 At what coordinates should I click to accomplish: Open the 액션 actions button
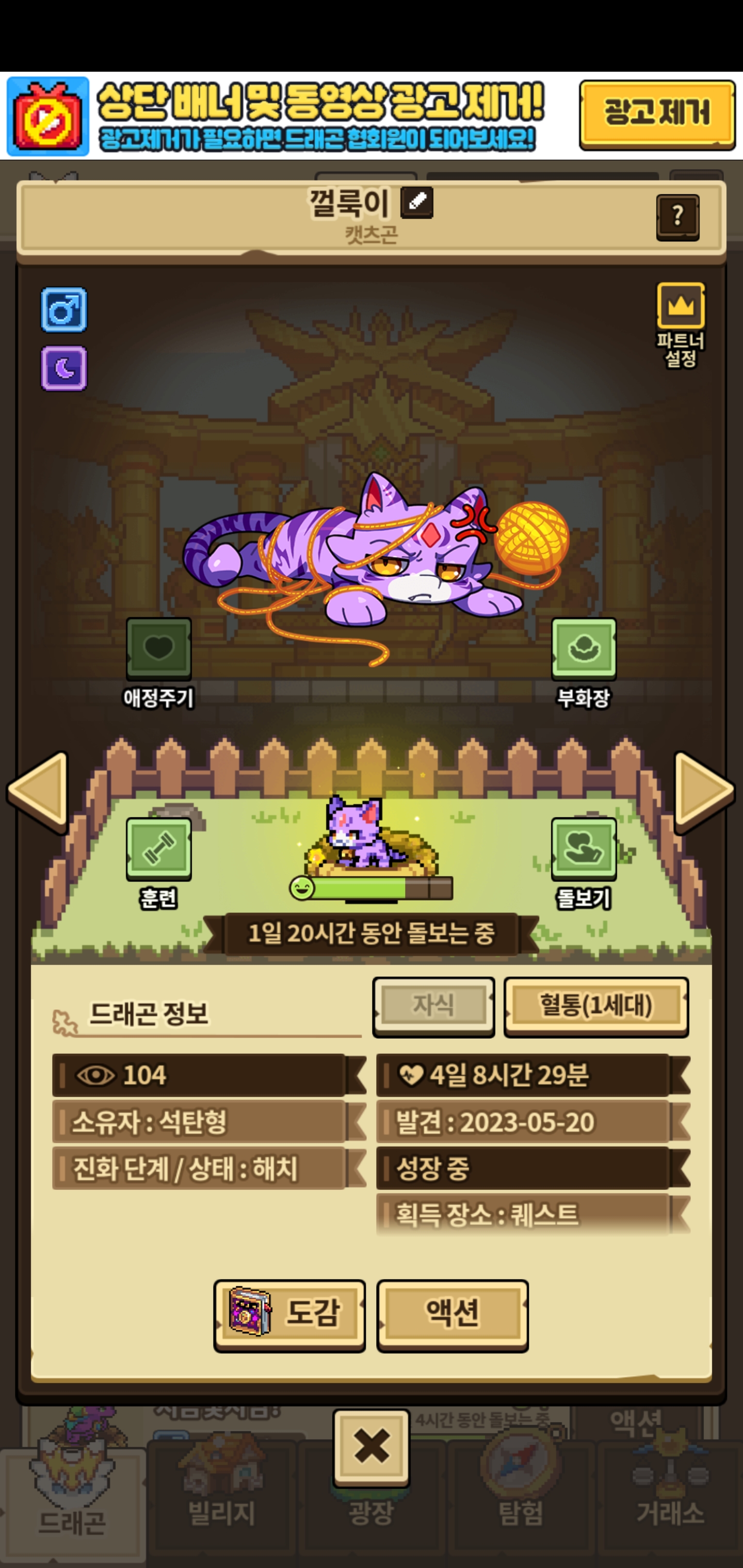coord(452,1315)
